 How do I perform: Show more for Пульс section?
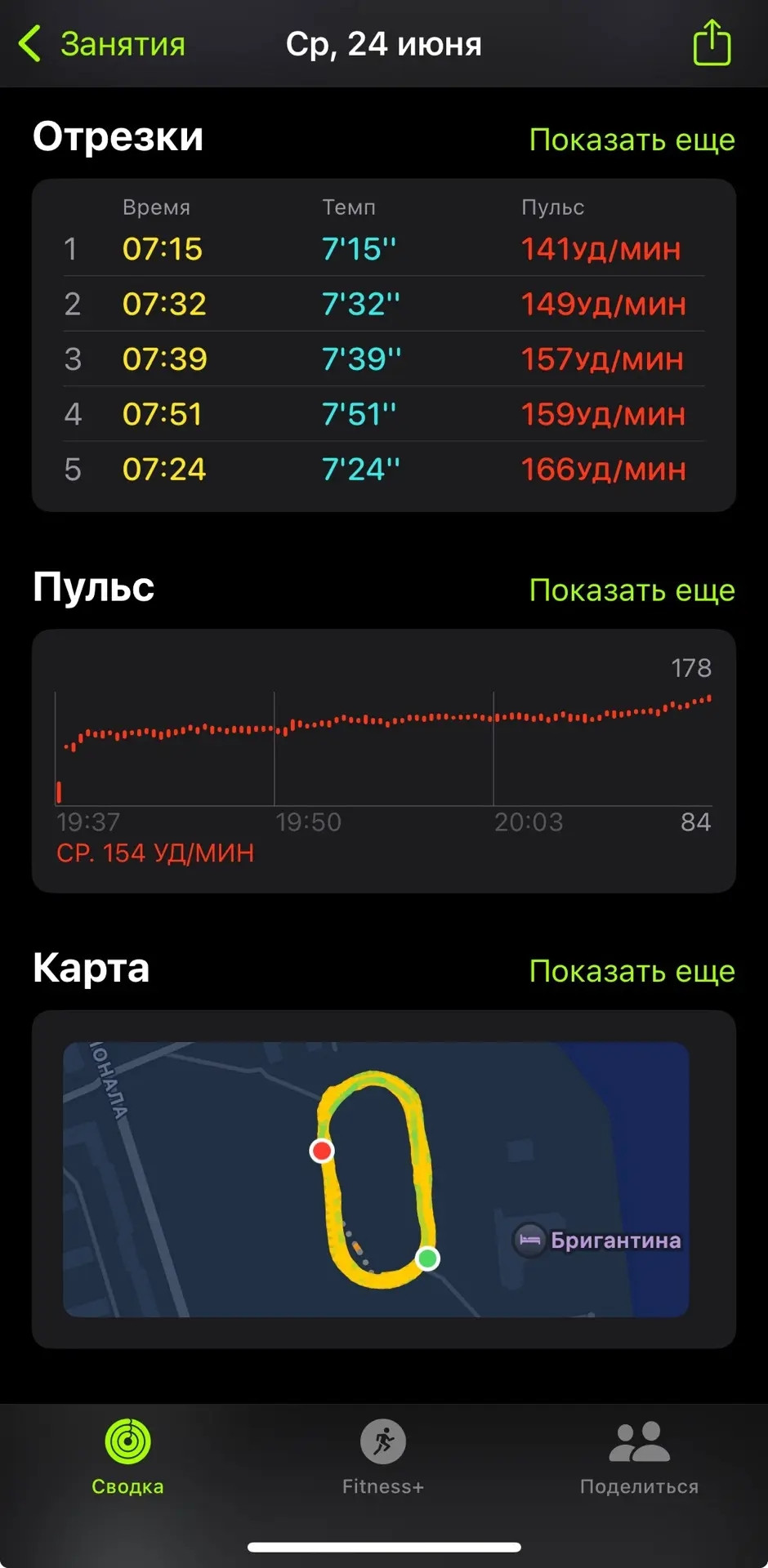tap(632, 590)
